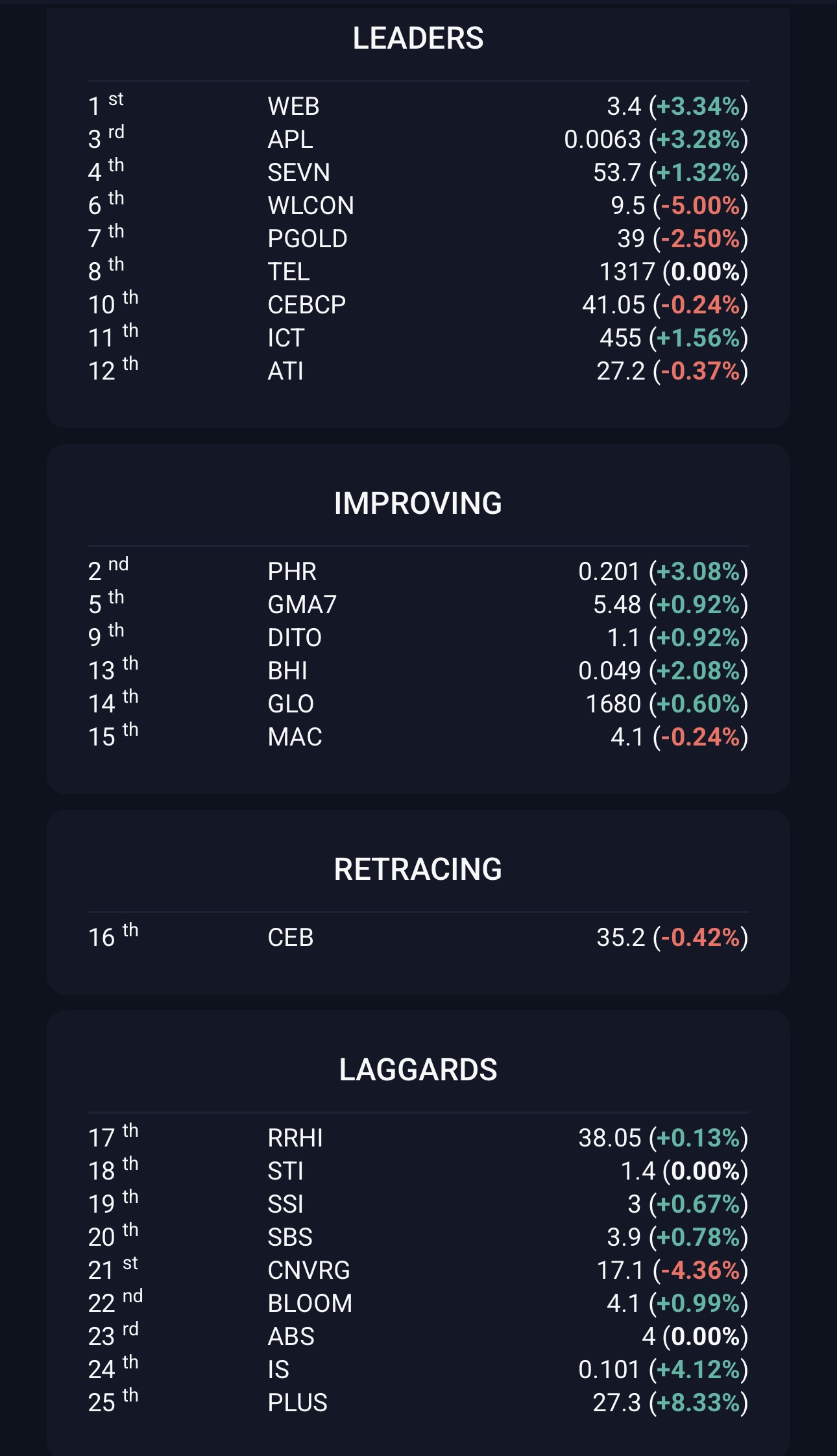
Task: Open the WLCON row
Action: [x=311, y=206]
